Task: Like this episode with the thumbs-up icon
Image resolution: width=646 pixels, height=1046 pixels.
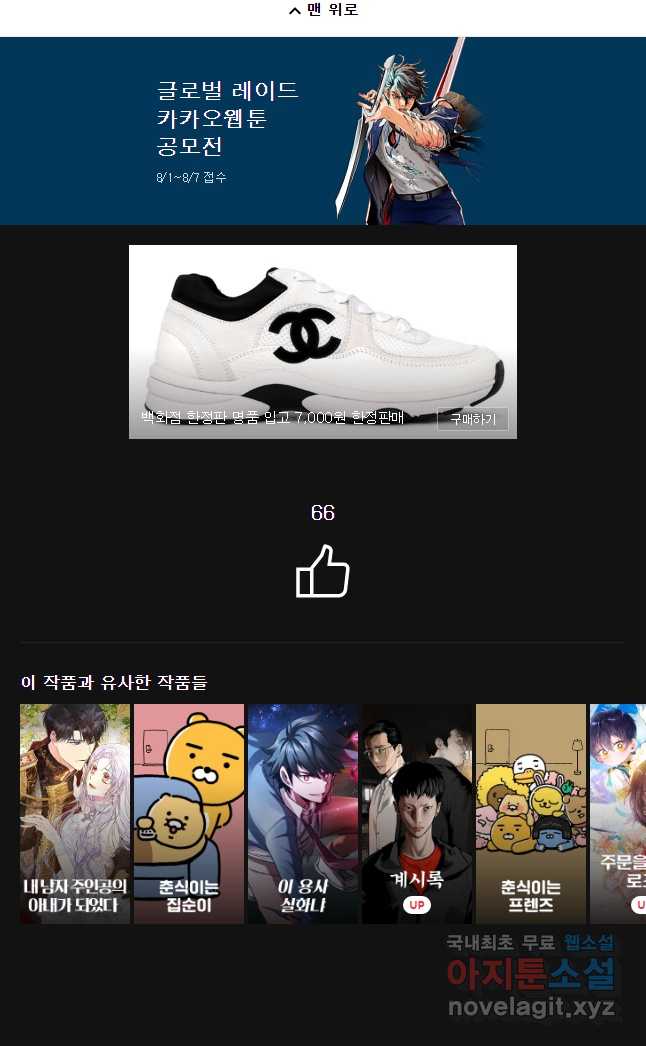Action: (323, 572)
